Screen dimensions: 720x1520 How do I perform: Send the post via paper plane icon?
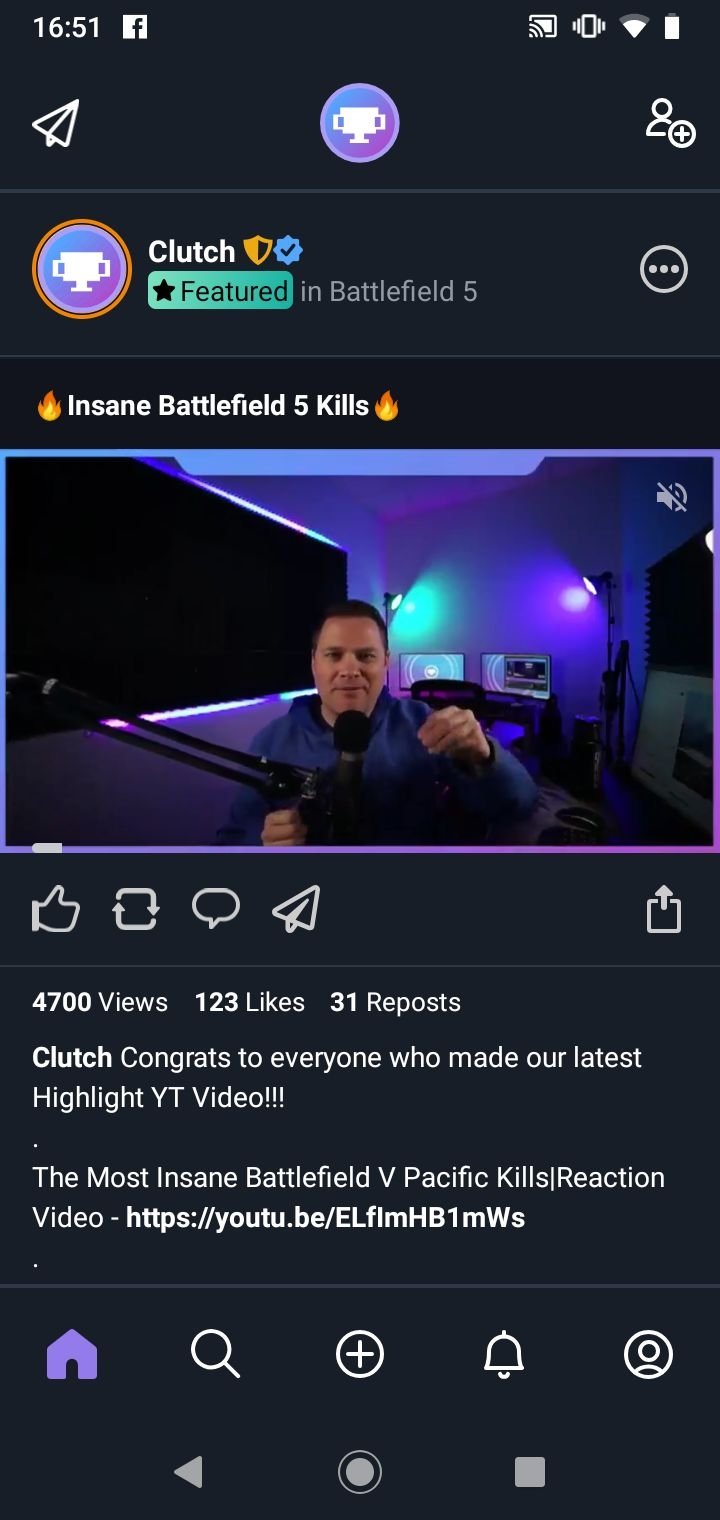click(296, 909)
